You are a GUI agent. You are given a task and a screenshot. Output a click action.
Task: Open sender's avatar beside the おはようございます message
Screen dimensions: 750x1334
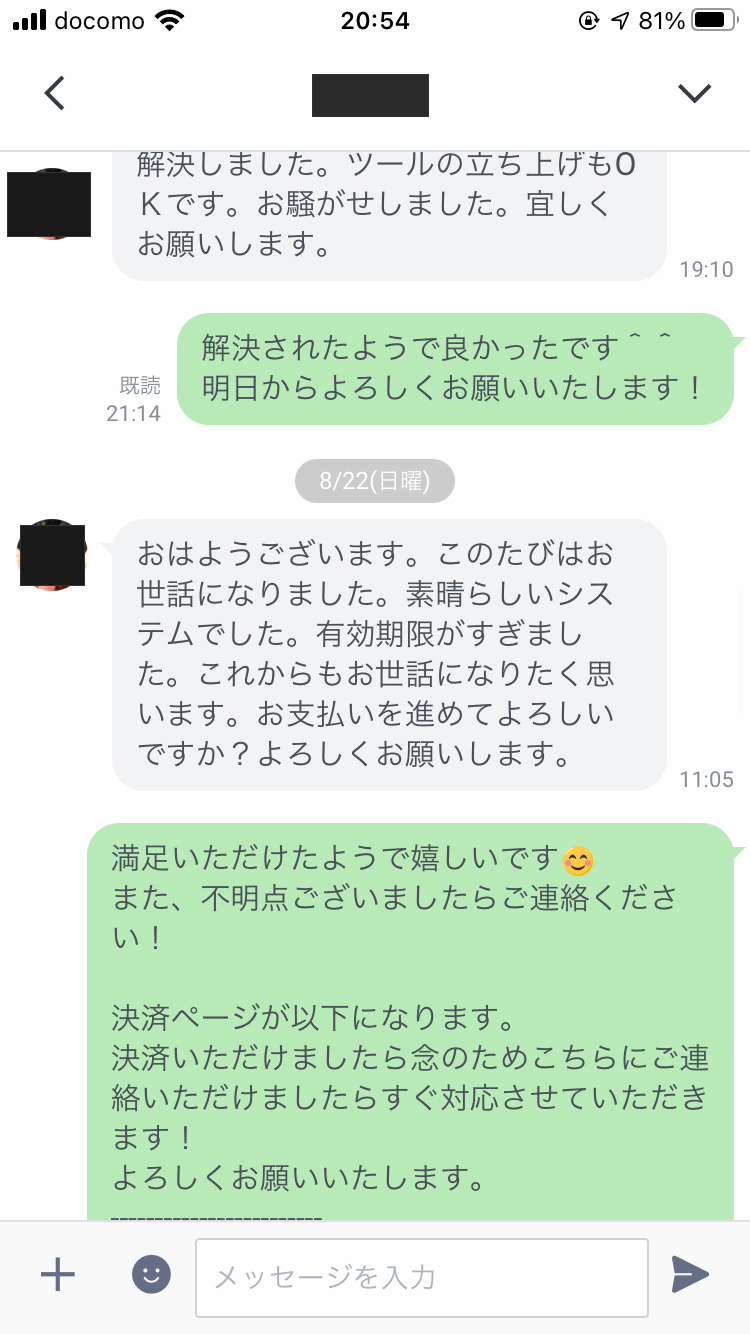(x=52, y=555)
